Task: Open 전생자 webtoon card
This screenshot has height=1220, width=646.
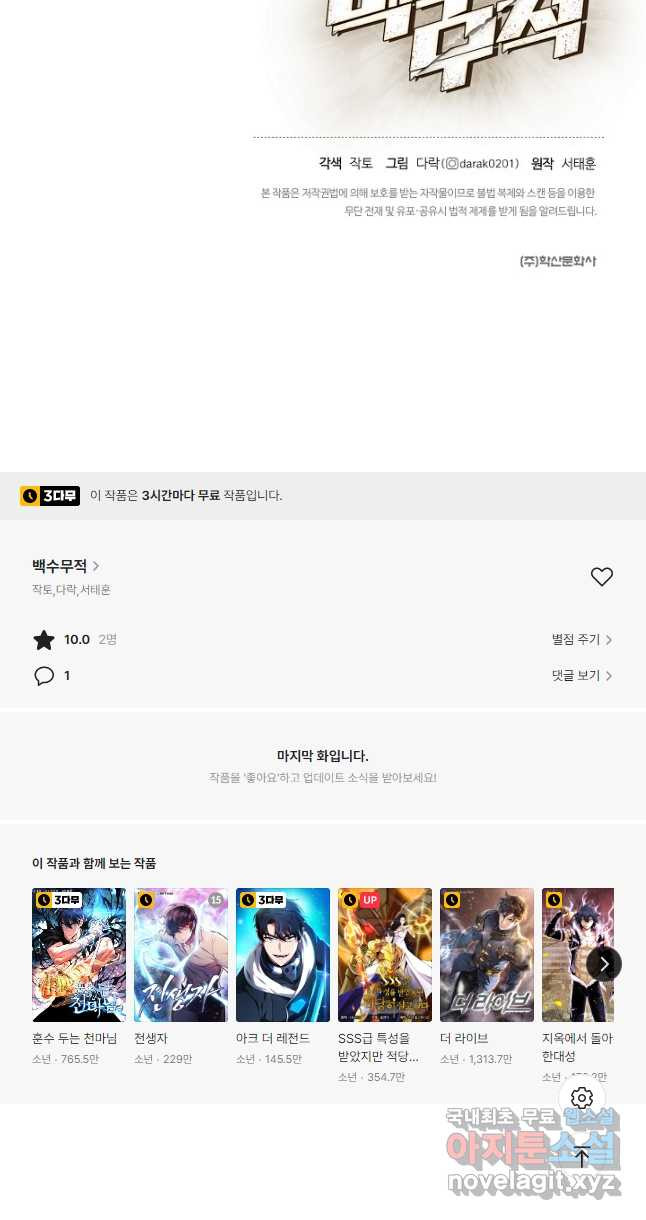Action: (x=181, y=955)
